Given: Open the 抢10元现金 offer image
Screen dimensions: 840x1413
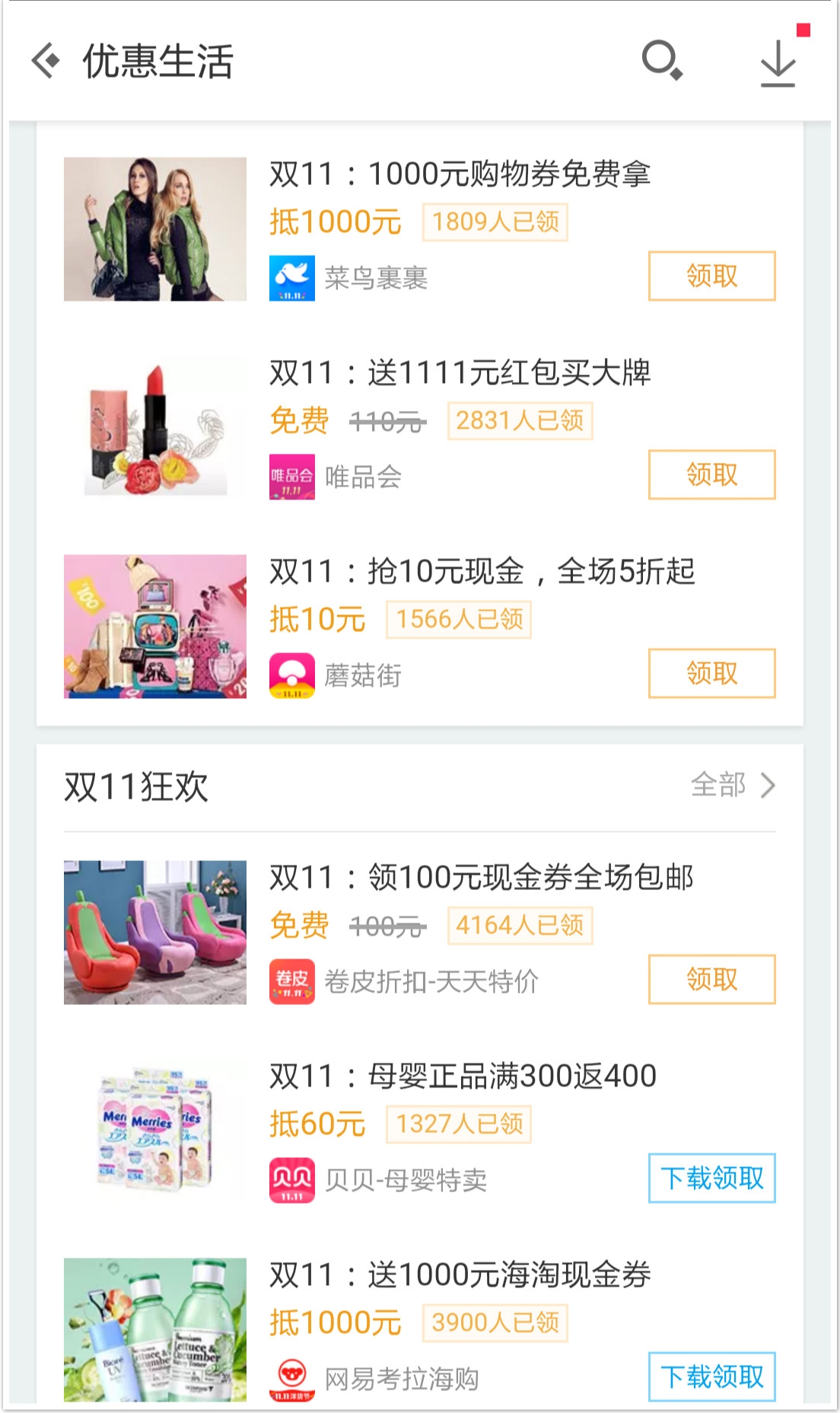Looking at the screenshot, I should click(x=155, y=627).
